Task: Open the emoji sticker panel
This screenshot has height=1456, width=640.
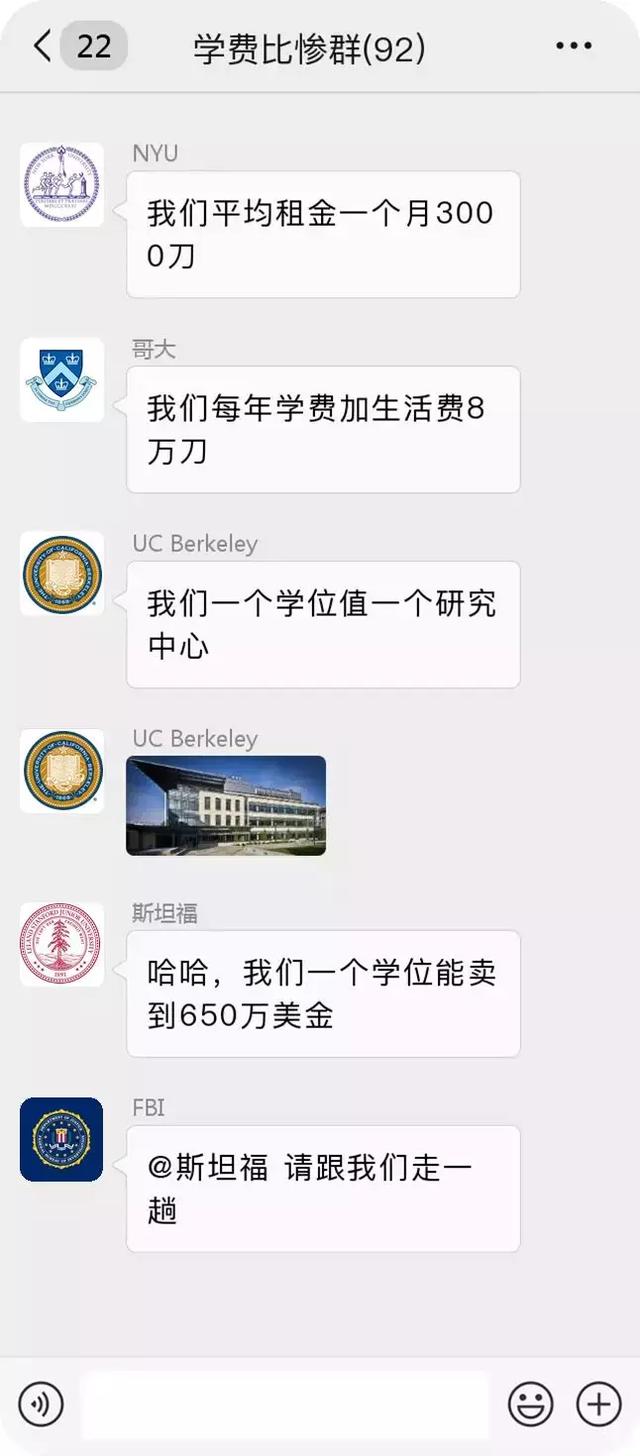Action: [x=530, y=1404]
